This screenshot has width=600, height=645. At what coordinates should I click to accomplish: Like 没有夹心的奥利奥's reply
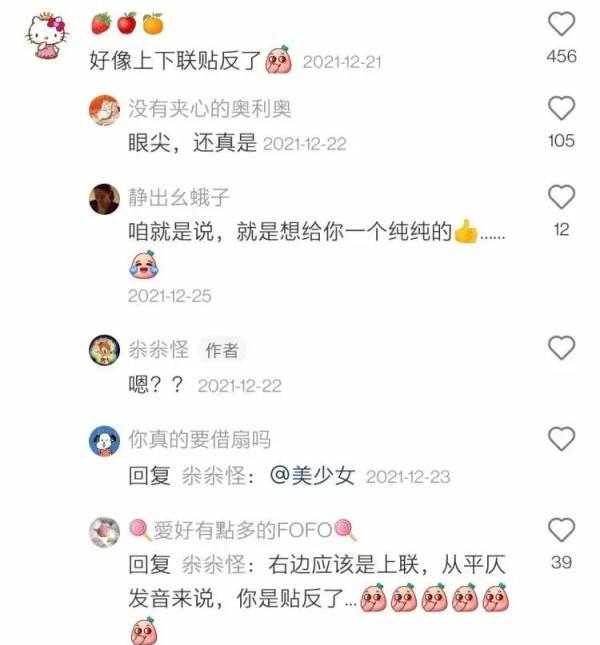pos(562,108)
